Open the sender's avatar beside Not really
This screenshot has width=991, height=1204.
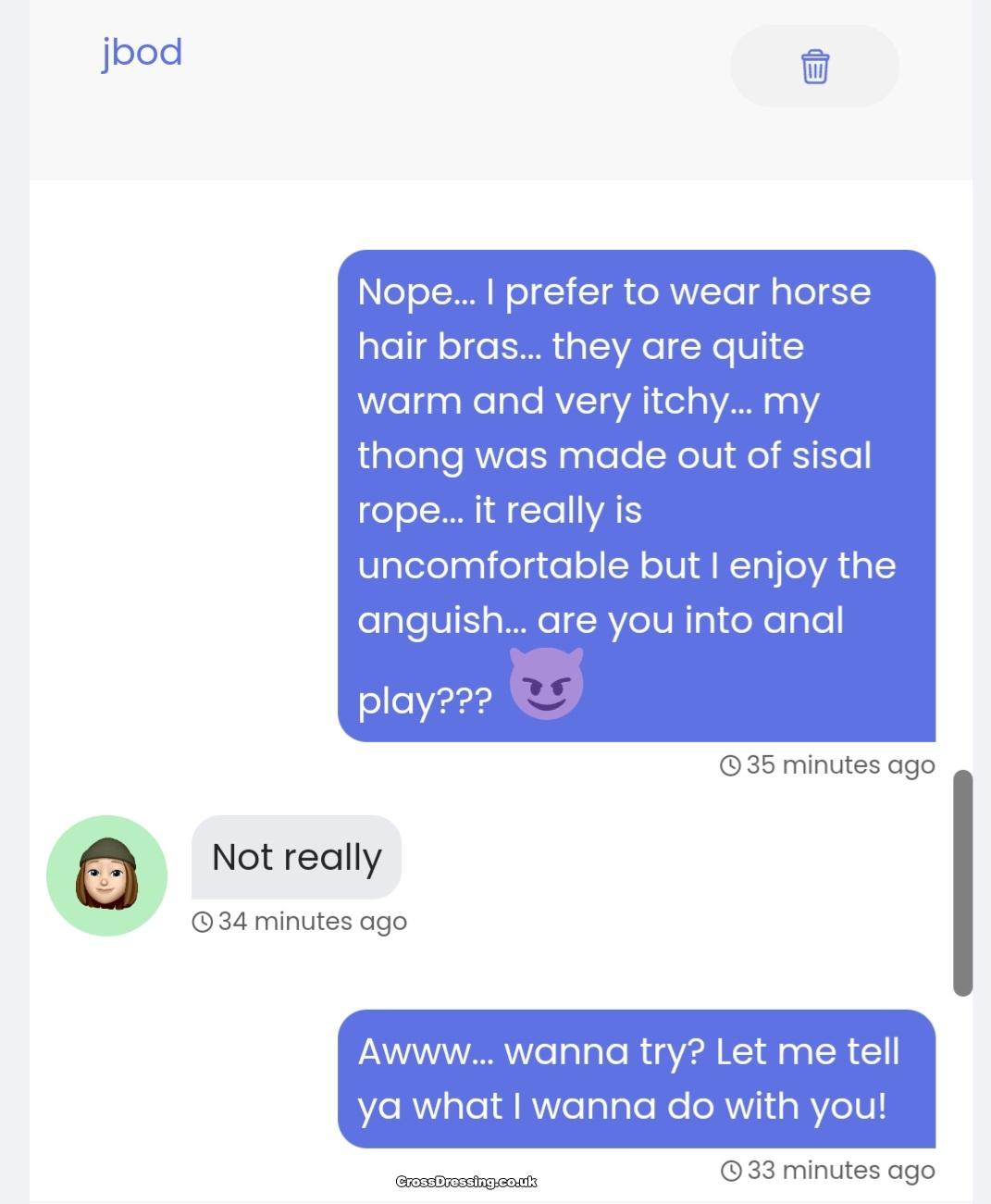point(106,875)
